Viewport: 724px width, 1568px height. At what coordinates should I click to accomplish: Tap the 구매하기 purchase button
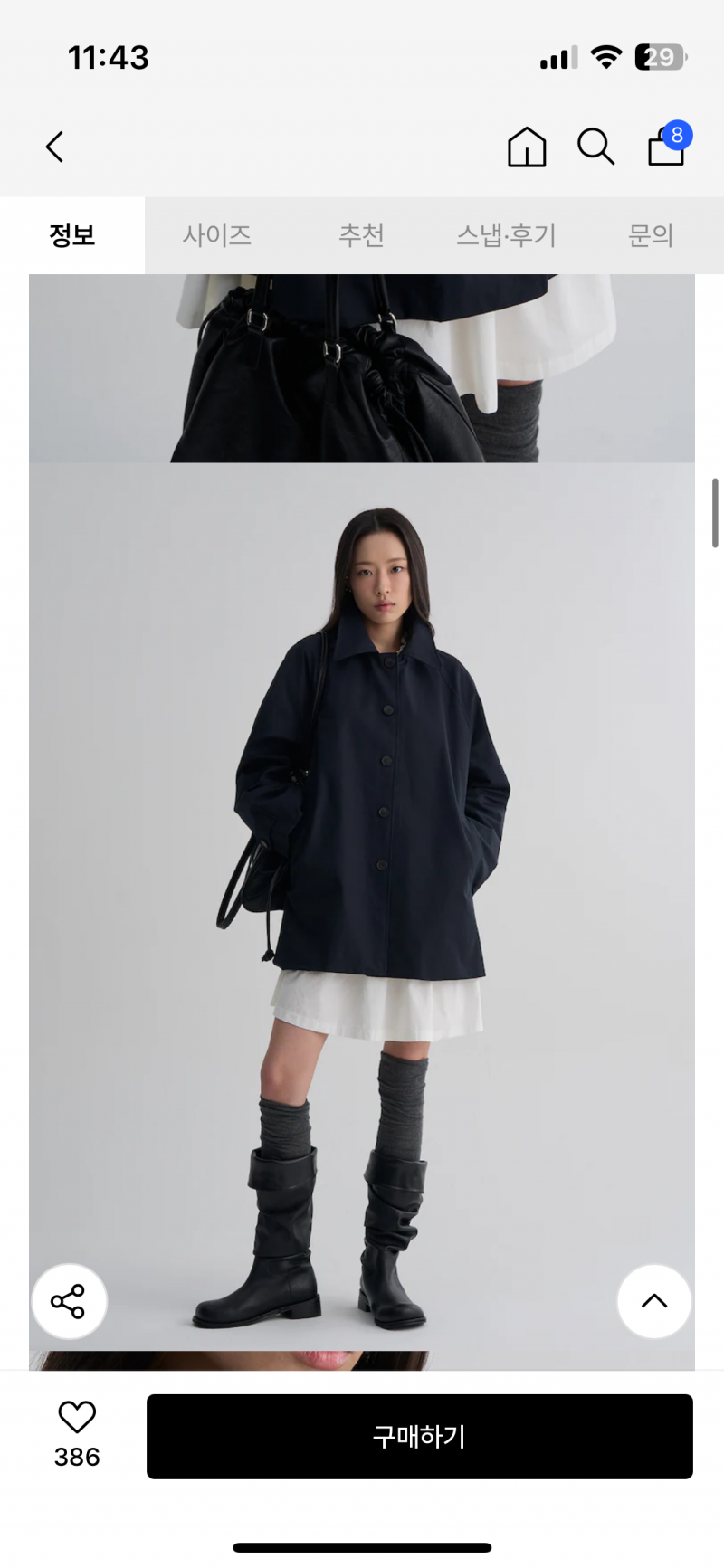420,1437
